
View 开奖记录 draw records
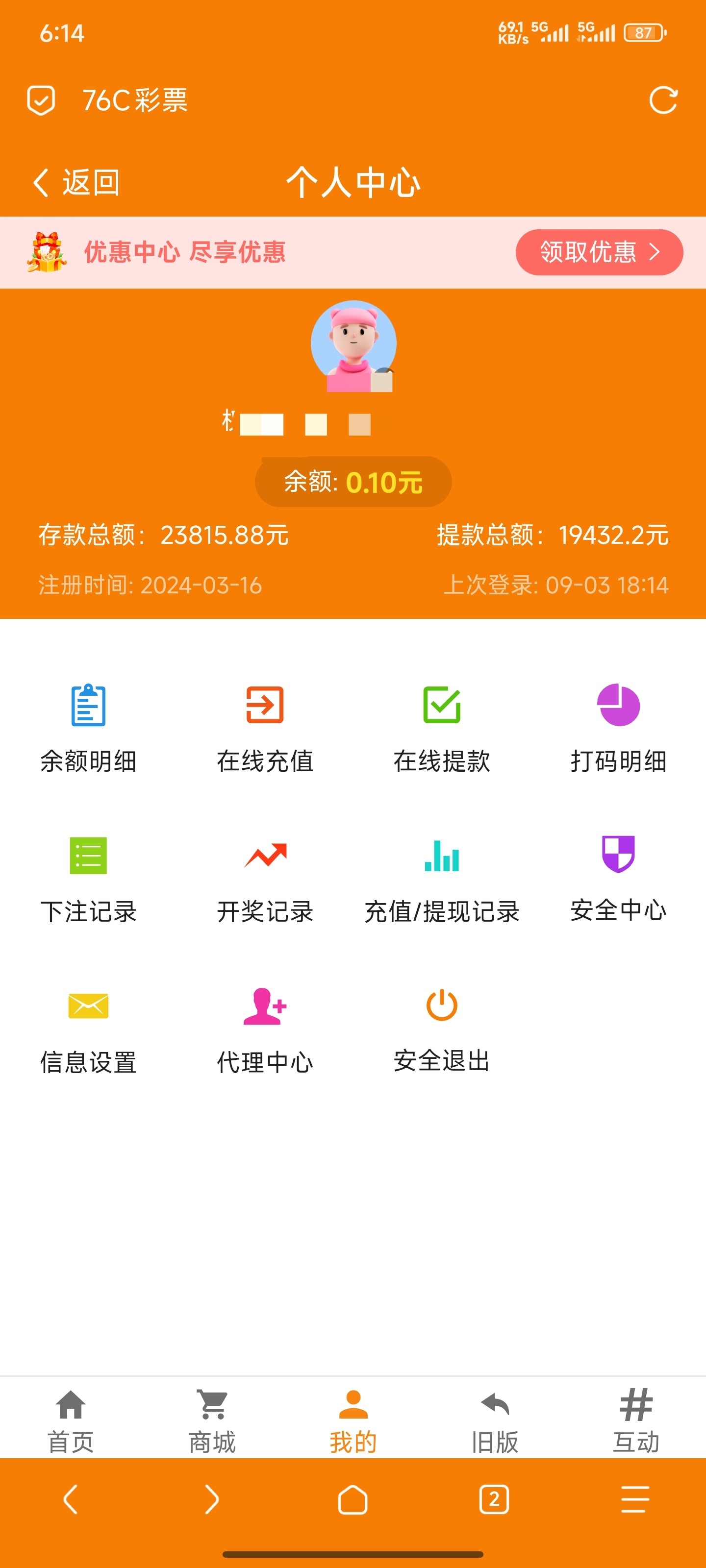tap(265, 879)
